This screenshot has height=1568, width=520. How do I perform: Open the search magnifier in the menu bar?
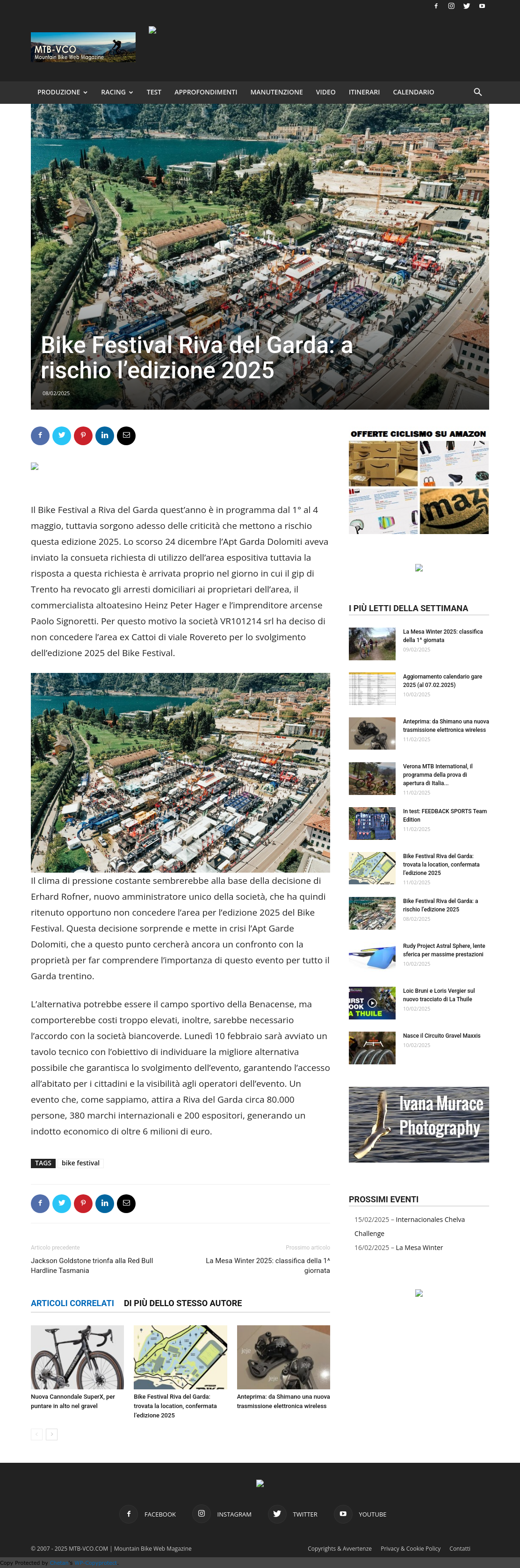pyautogui.click(x=477, y=92)
